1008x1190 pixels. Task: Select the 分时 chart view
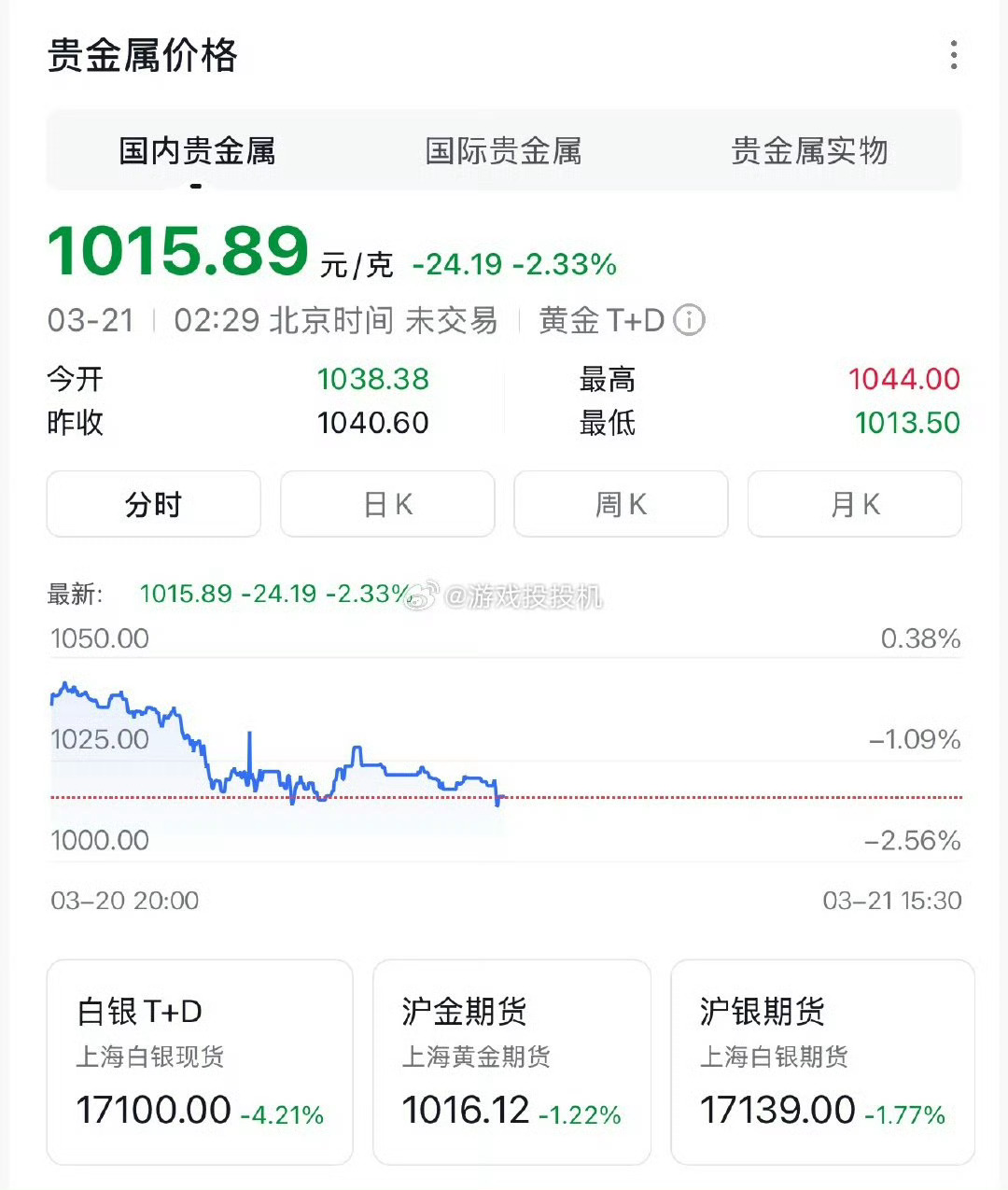[x=153, y=504]
